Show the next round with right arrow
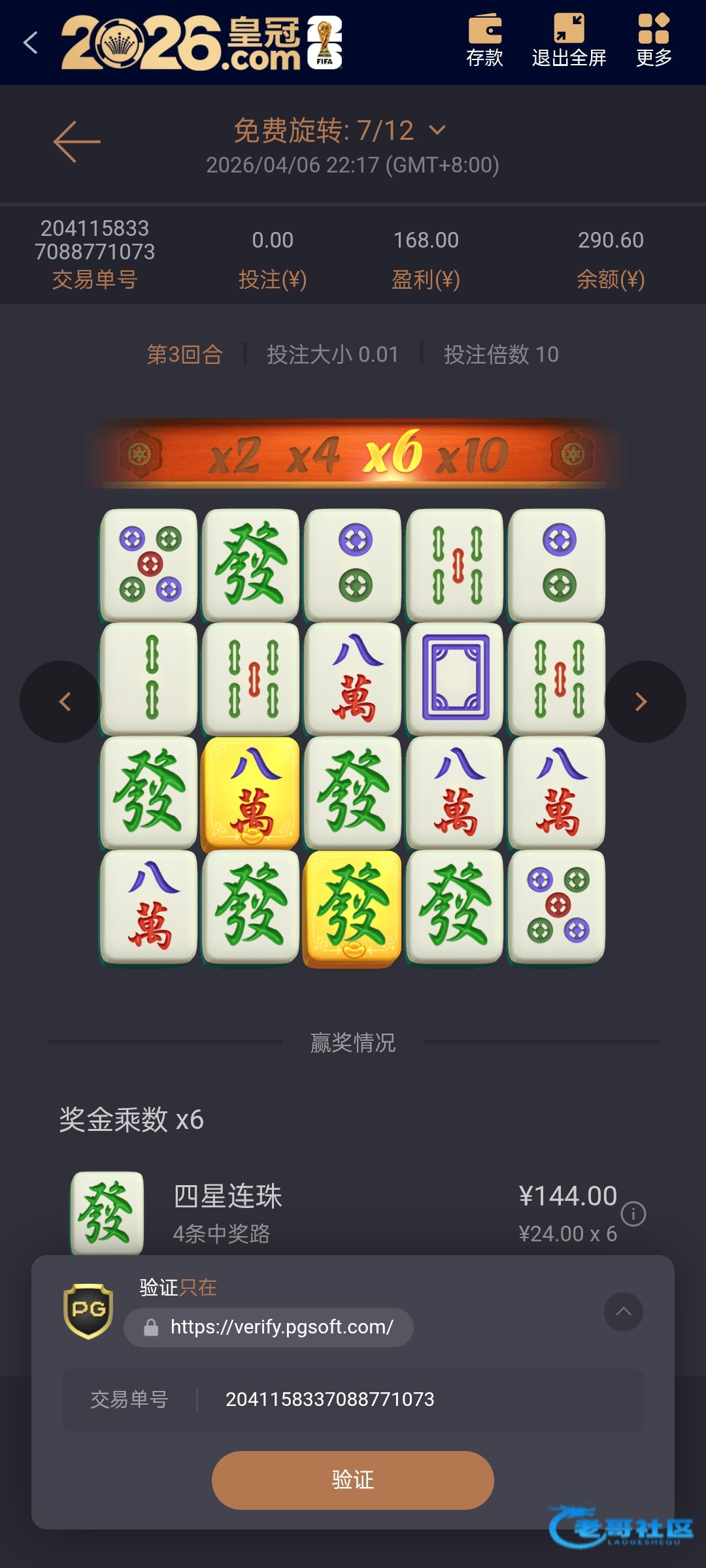706x1568 pixels. coord(643,702)
